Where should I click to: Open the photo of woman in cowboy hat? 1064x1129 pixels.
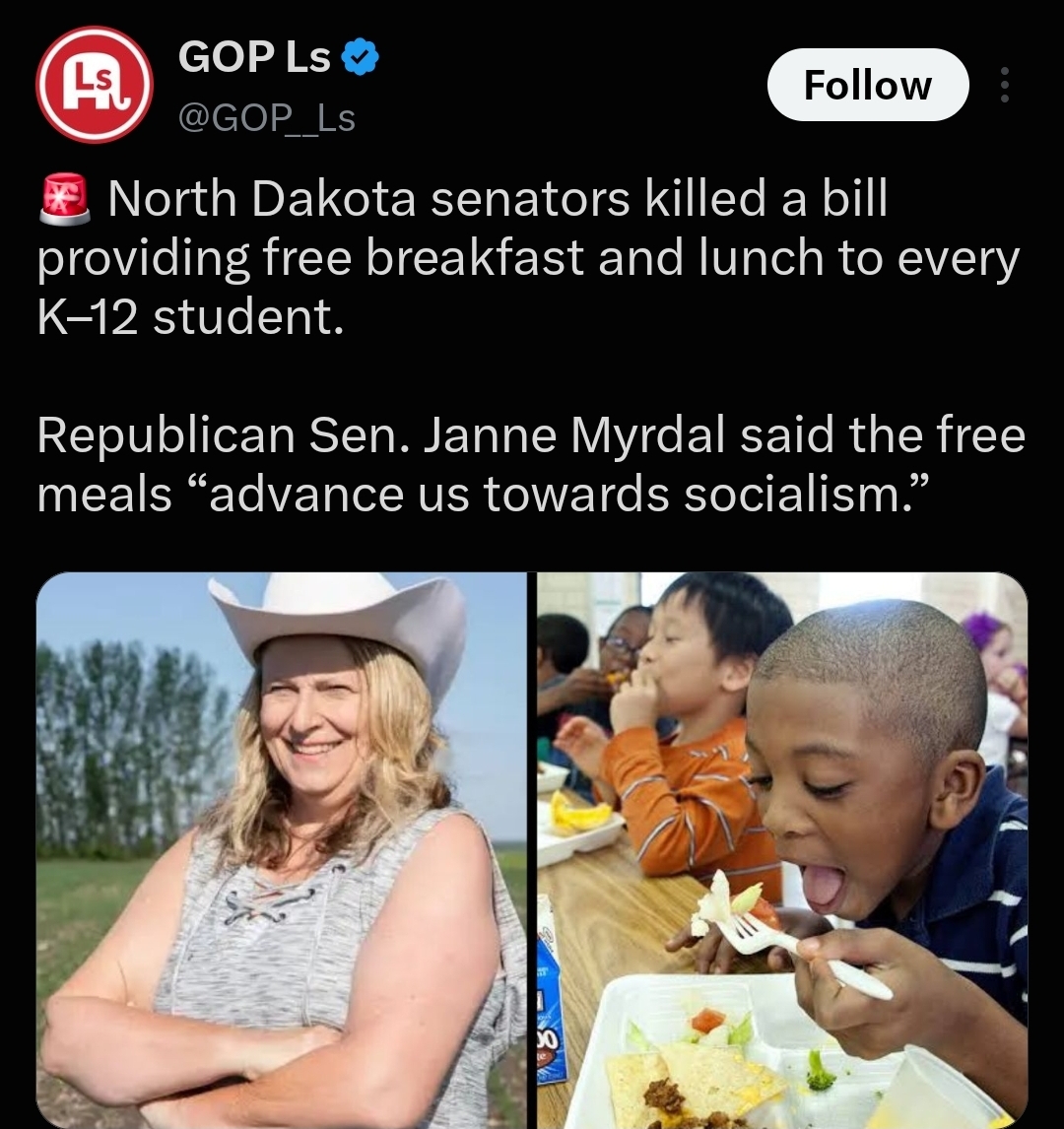(x=281, y=849)
